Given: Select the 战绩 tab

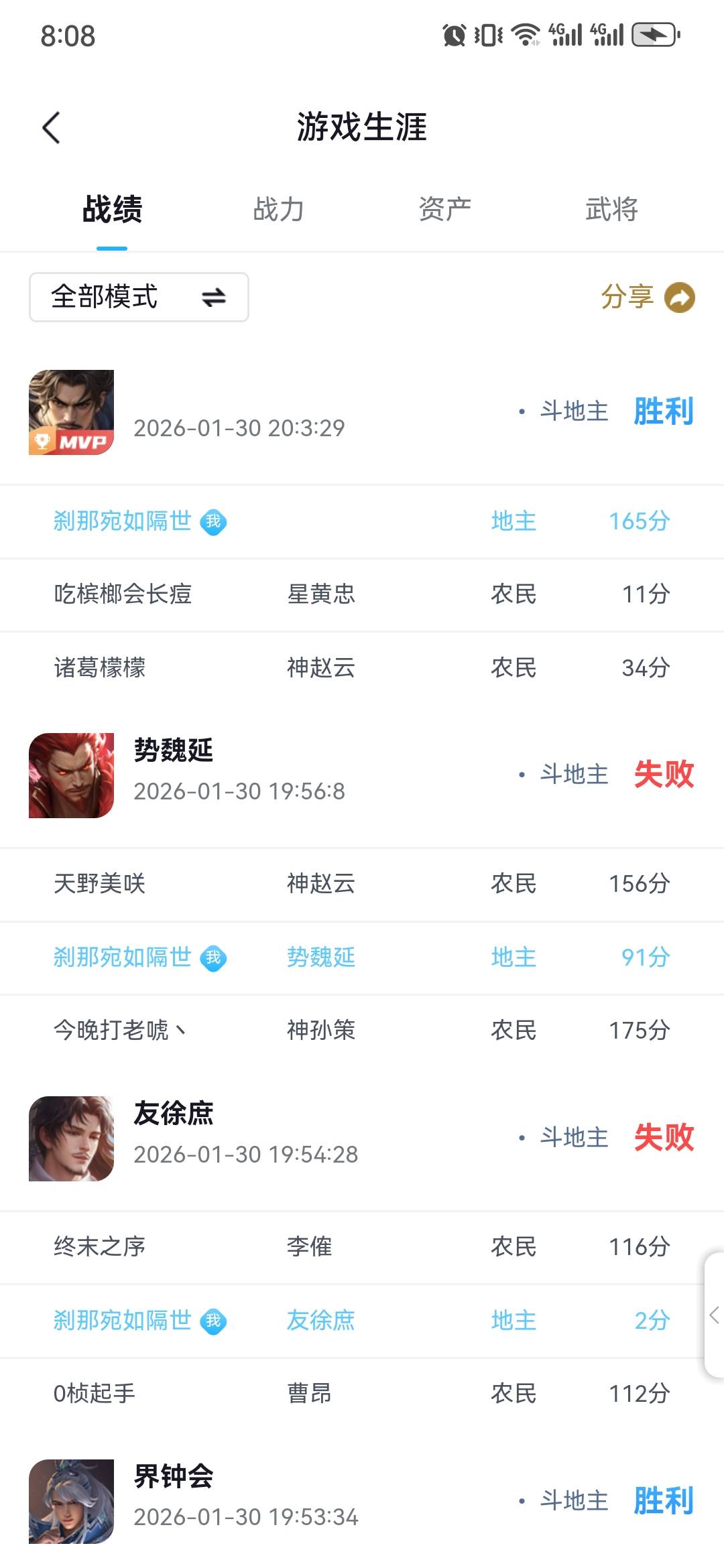Looking at the screenshot, I should 112,209.
